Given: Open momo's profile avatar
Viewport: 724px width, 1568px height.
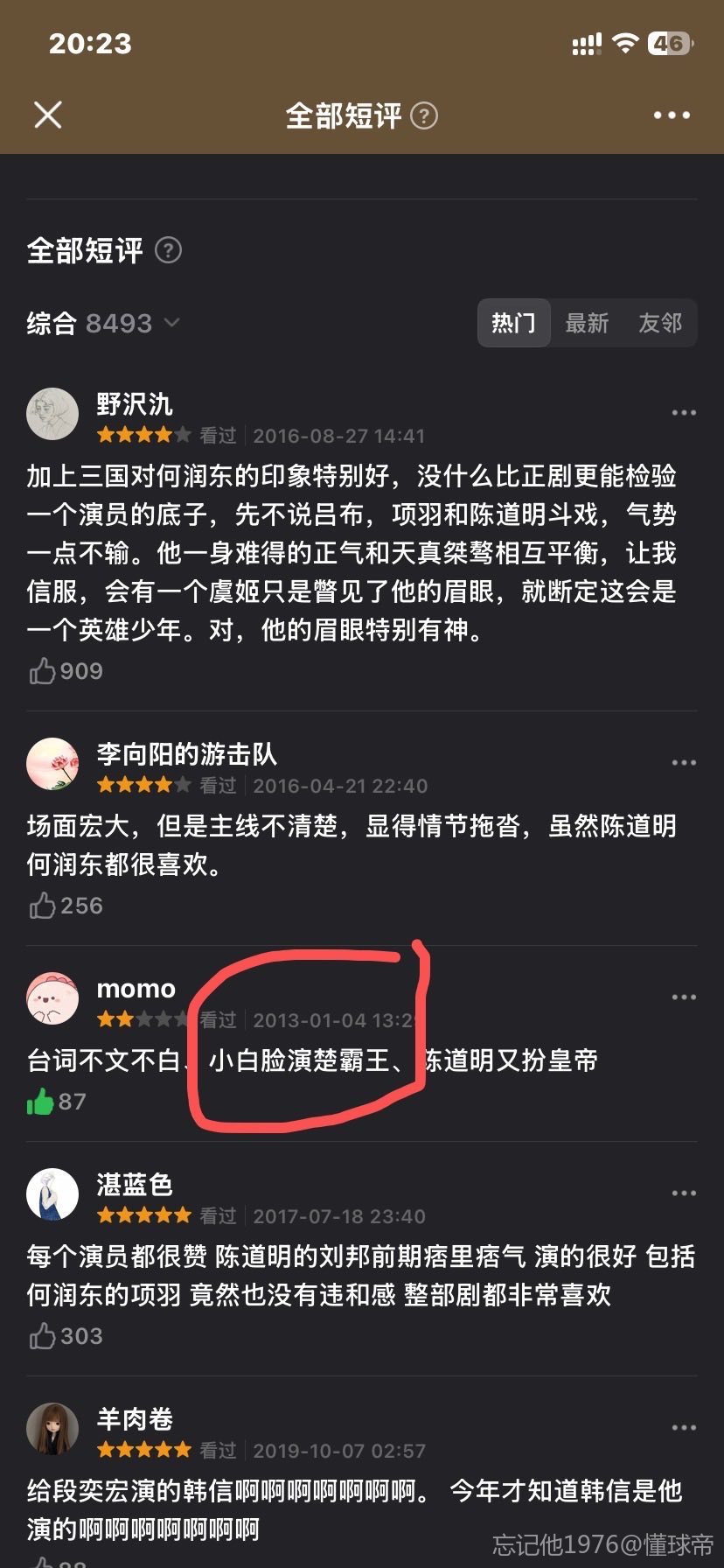Looking at the screenshot, I should (53, 998).
